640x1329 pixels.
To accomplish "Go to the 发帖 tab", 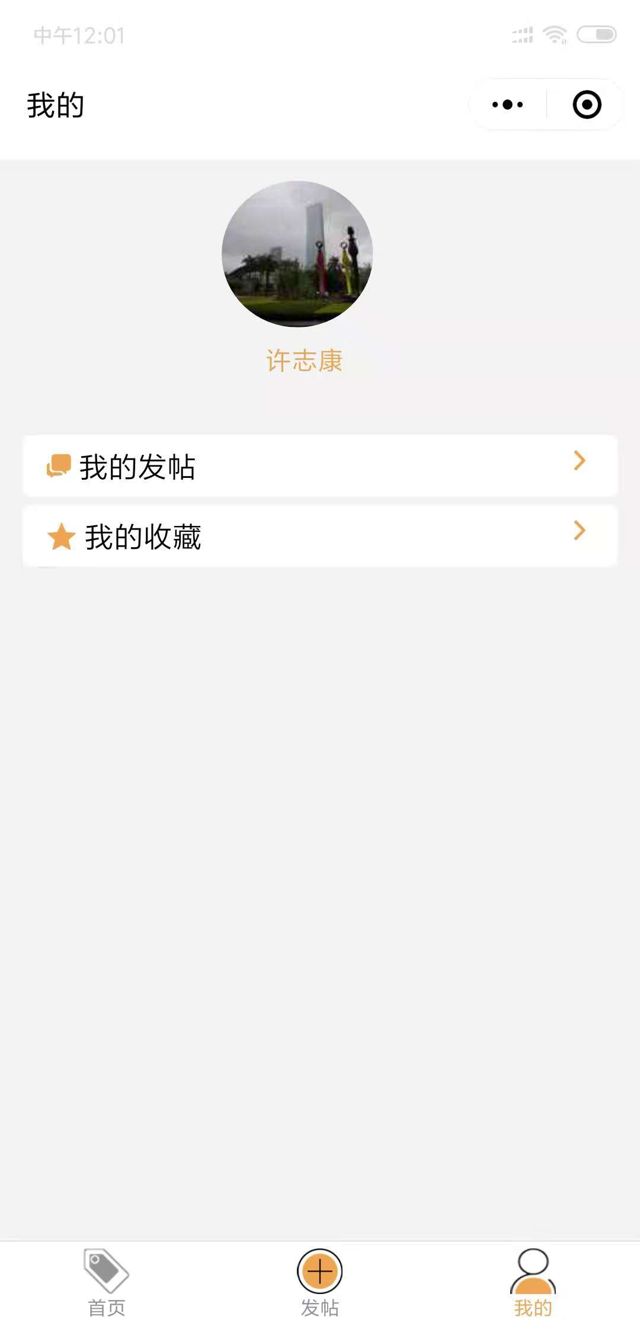I will click(x=320, y=1284).
